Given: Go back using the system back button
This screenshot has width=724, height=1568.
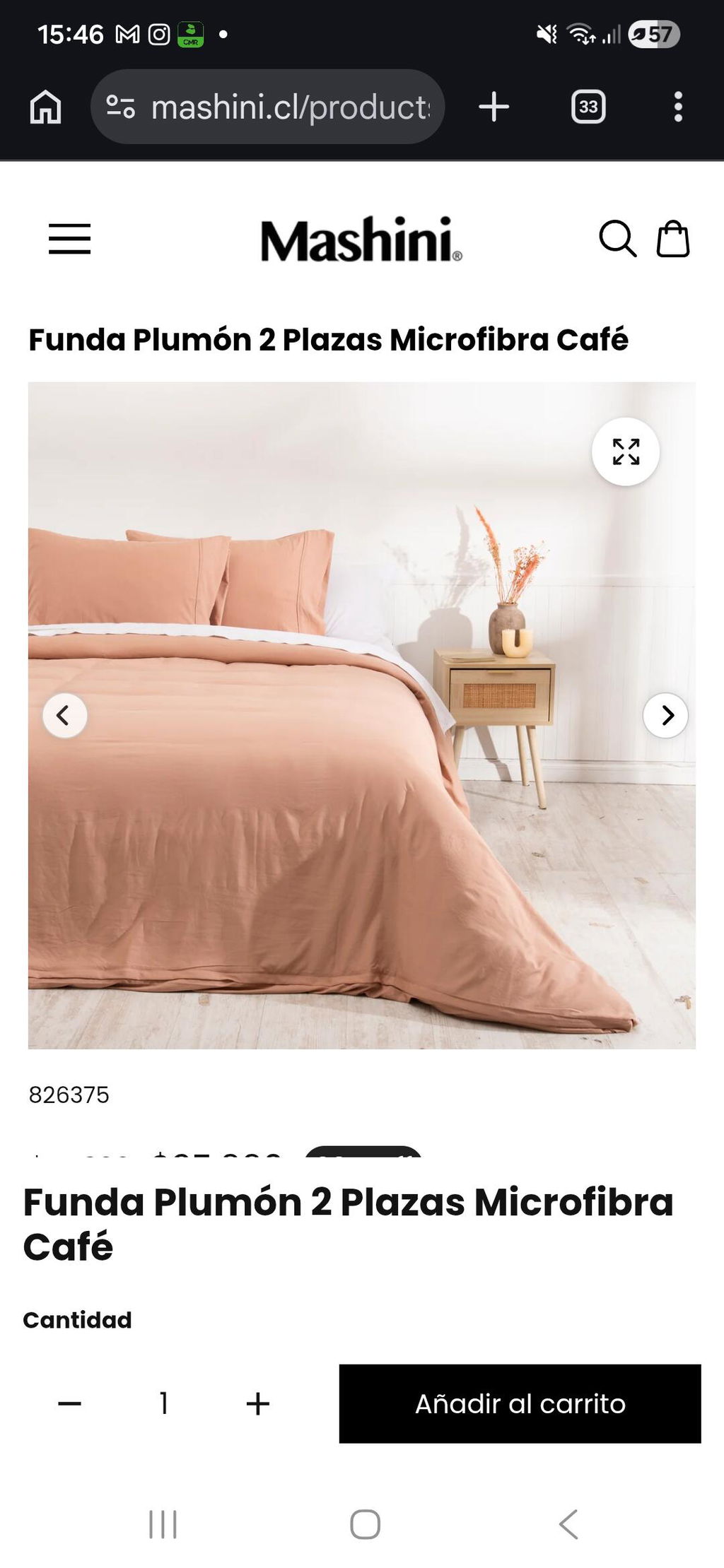Looking at the screenshot, I should pyautogui.click(x=568, y=1524).
